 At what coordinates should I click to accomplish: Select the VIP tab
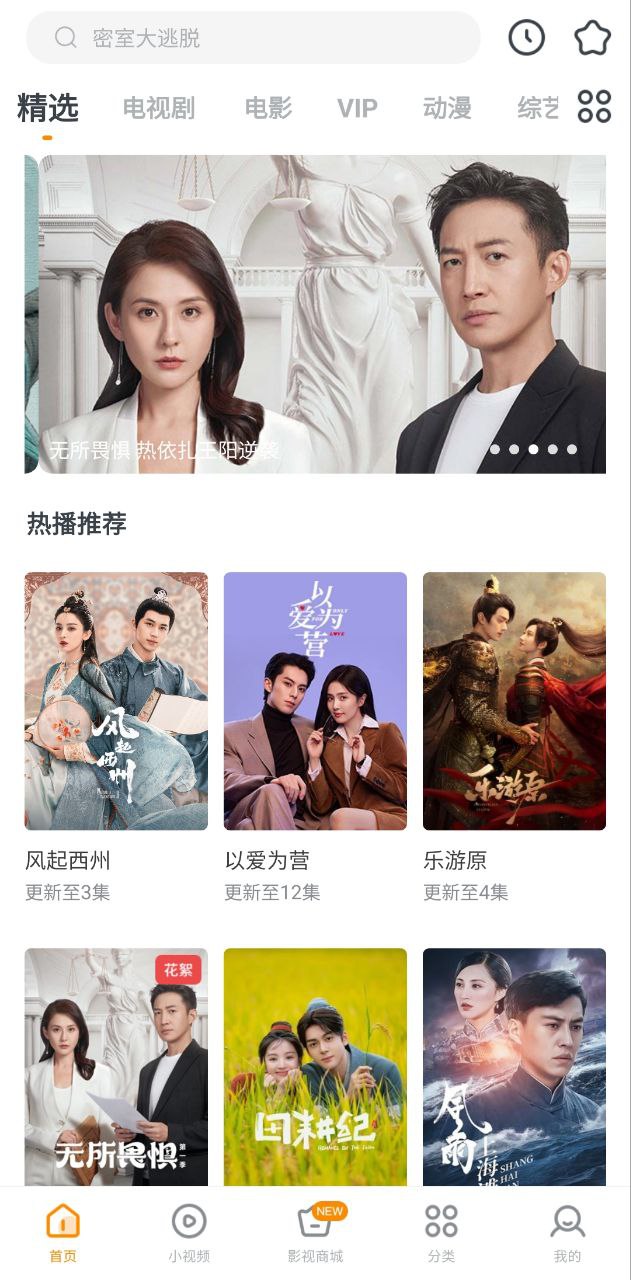click(x=357, y=108)
